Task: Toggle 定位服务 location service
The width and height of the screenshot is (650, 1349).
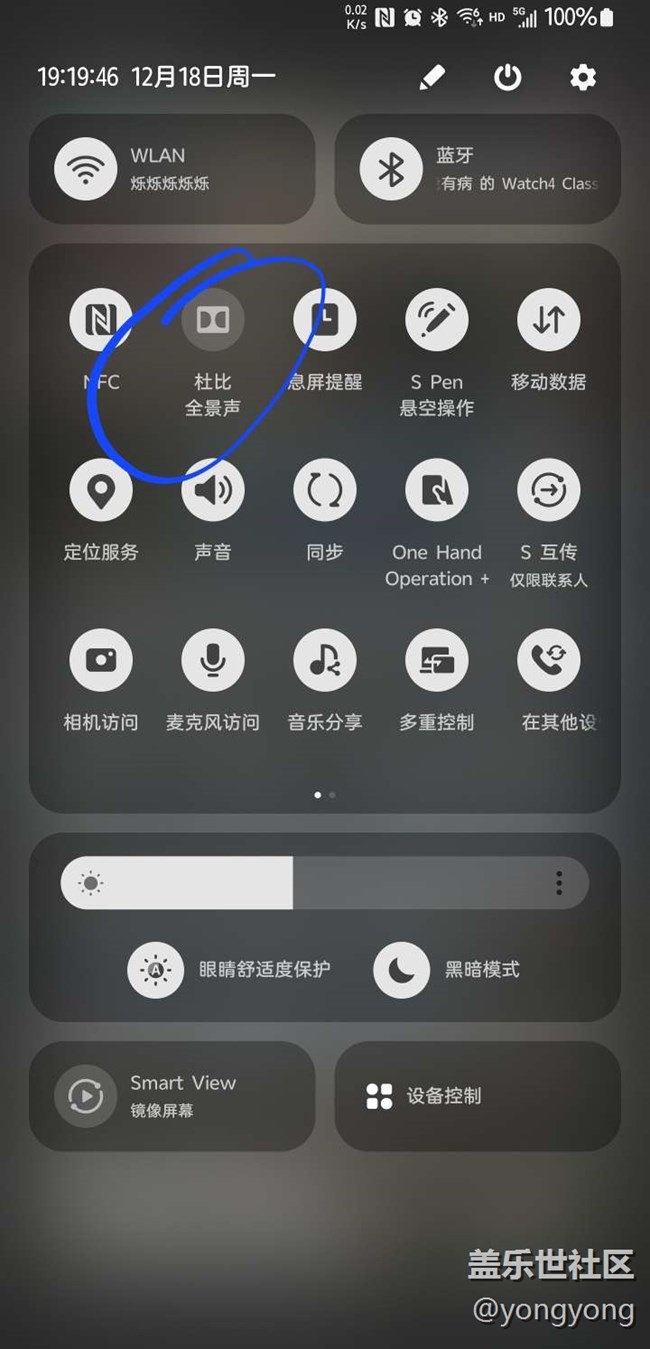Action: point(100,490)
